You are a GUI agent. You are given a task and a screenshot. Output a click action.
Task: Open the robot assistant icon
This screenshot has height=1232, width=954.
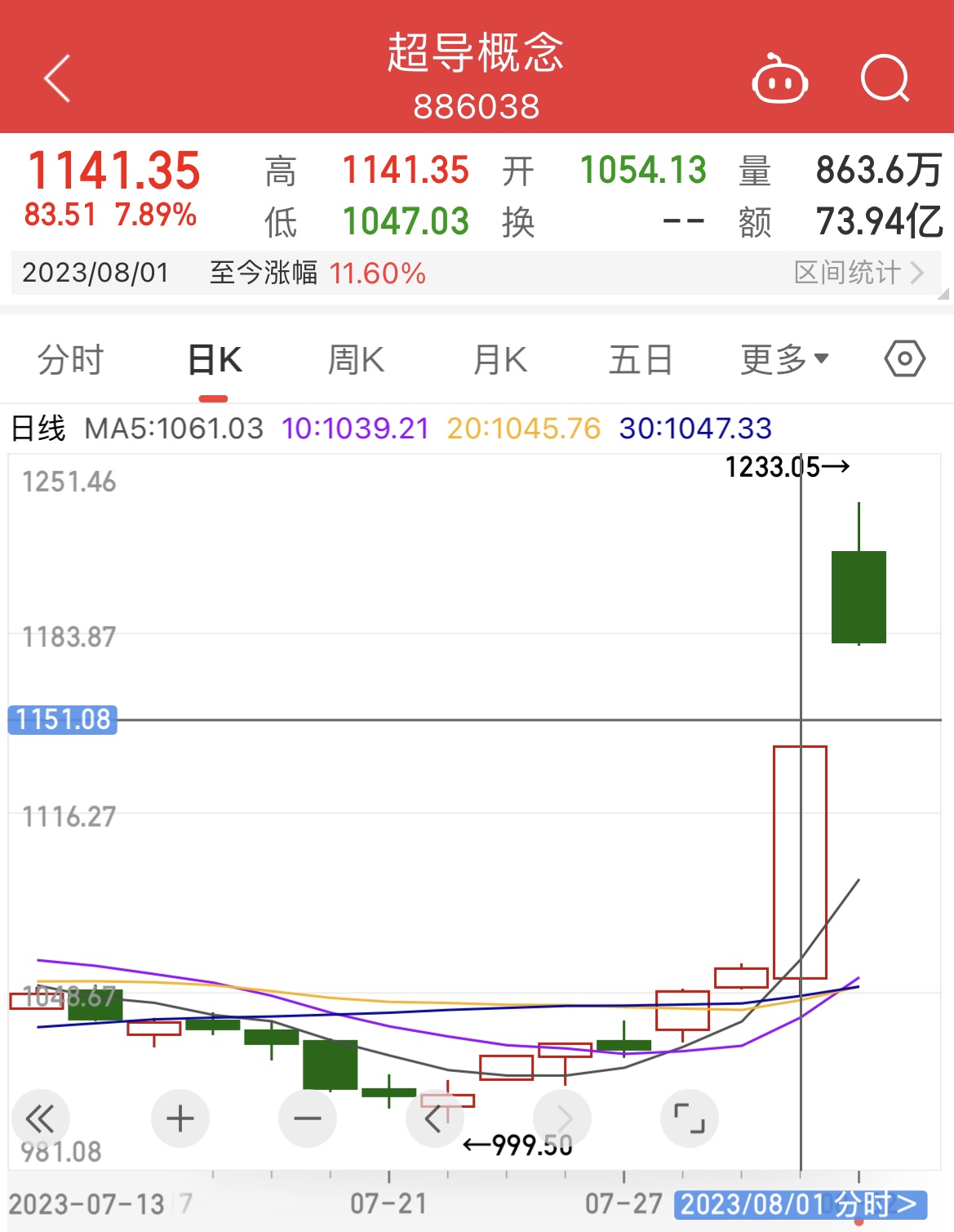[x=779, y=79]
